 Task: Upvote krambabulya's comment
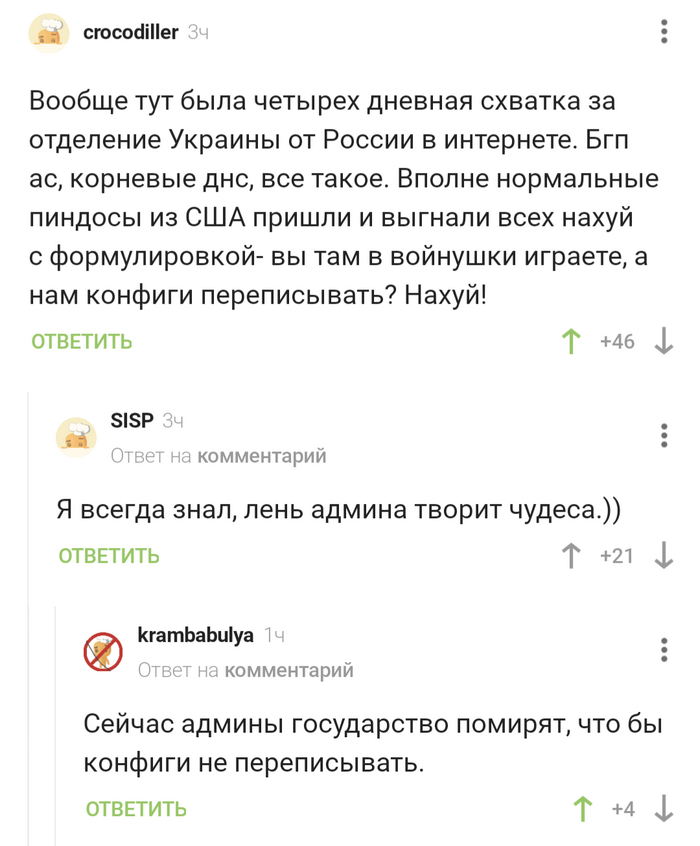point(581,809)
